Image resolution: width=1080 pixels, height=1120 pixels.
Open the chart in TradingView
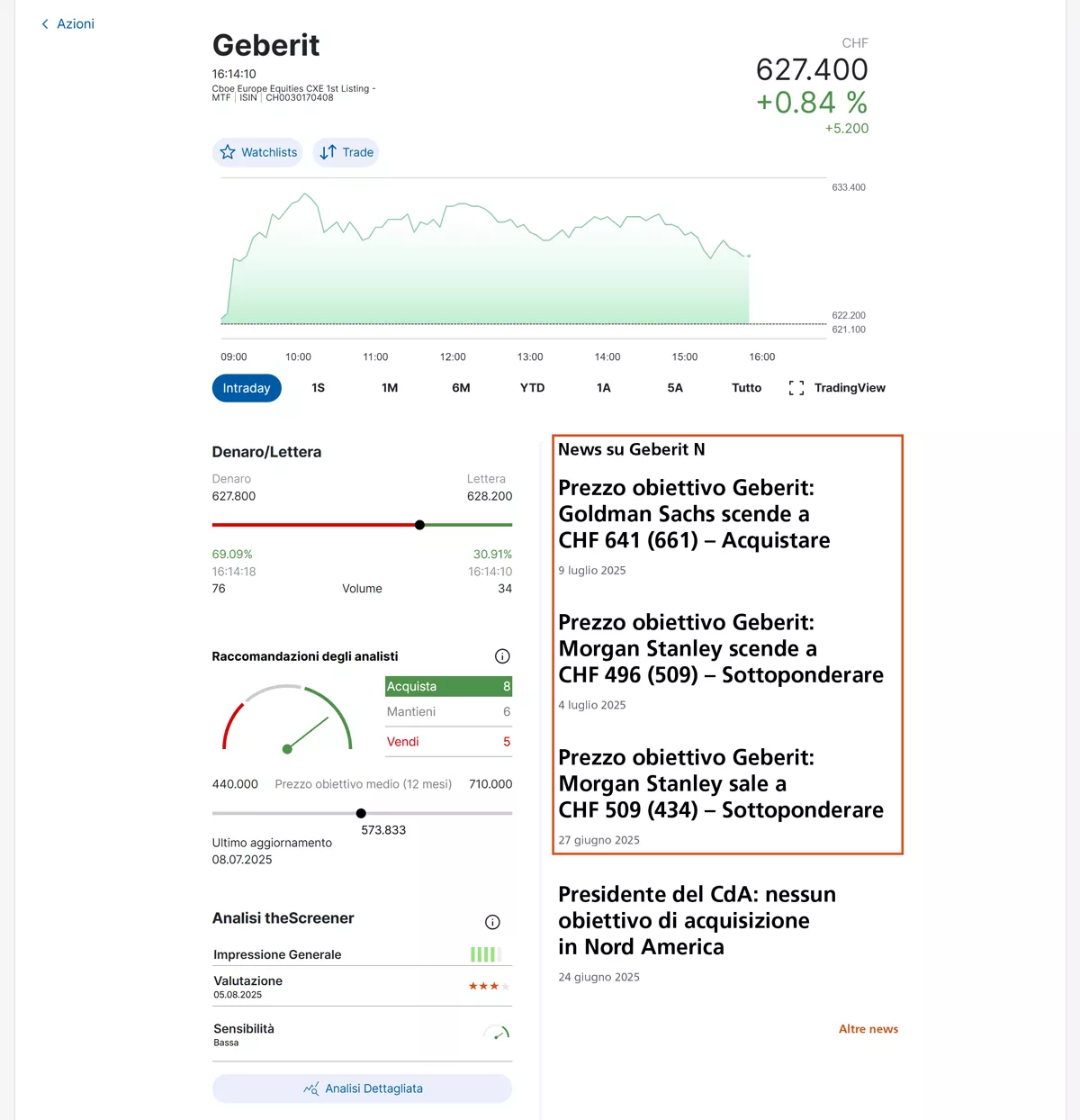tap(838, 388)
